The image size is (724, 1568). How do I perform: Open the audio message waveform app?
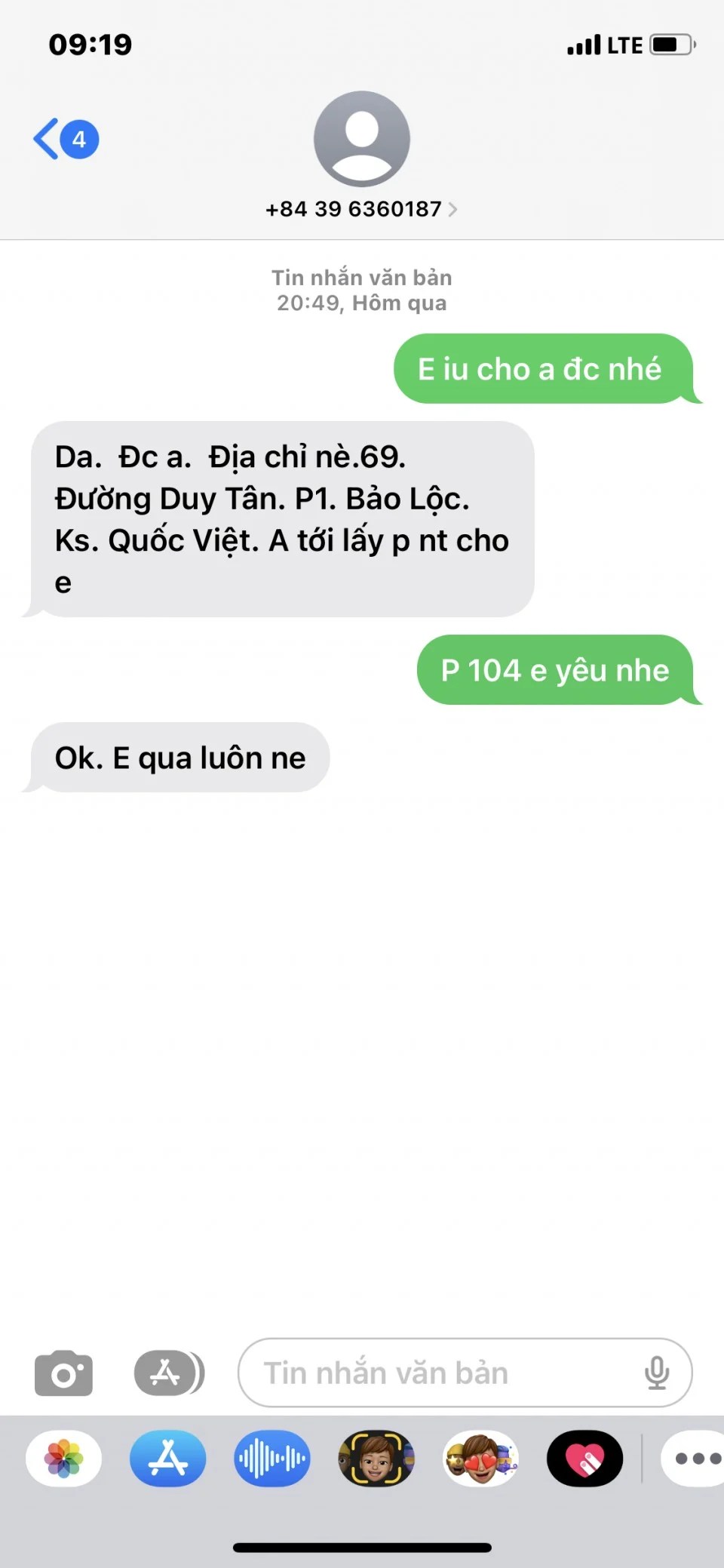coord(272,1459)
